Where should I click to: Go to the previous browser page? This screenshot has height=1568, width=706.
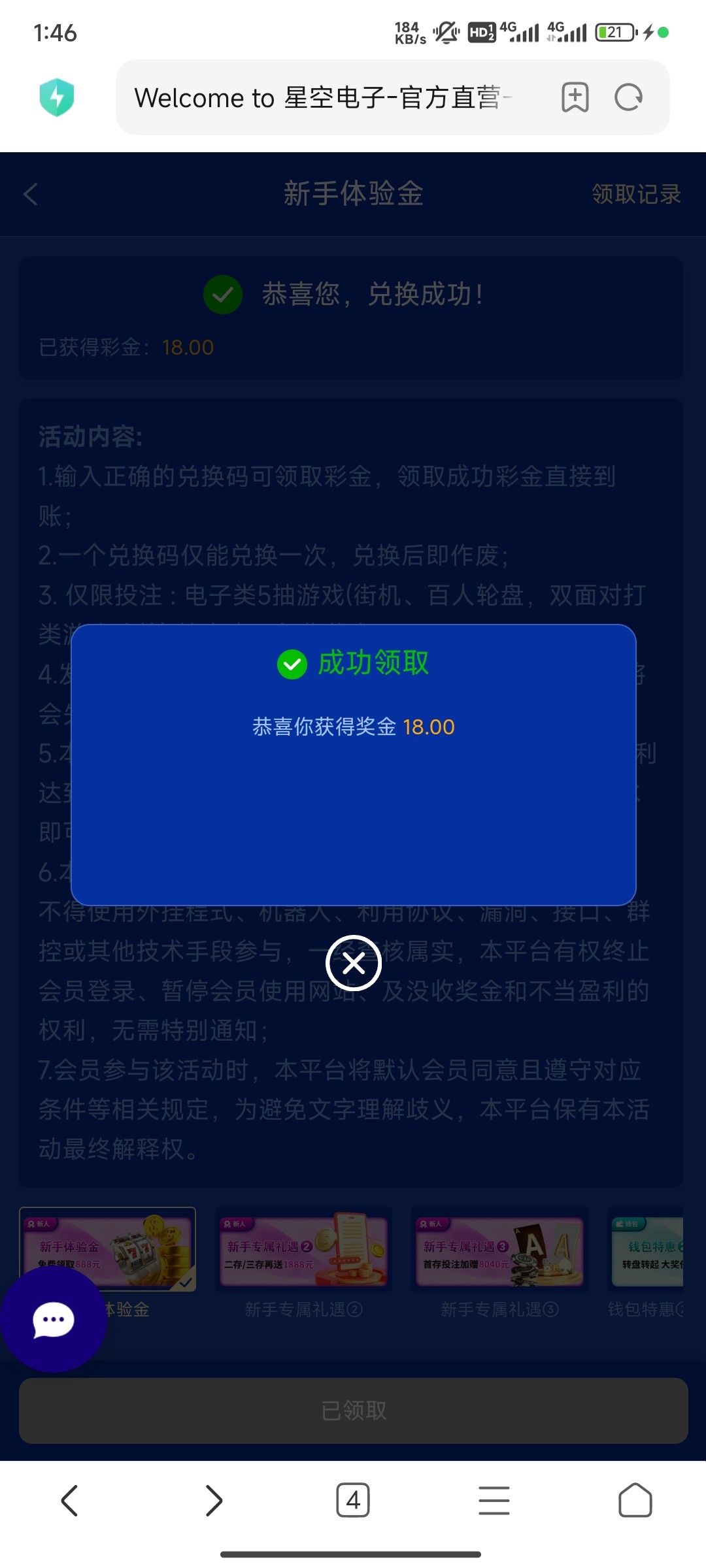69,1500
